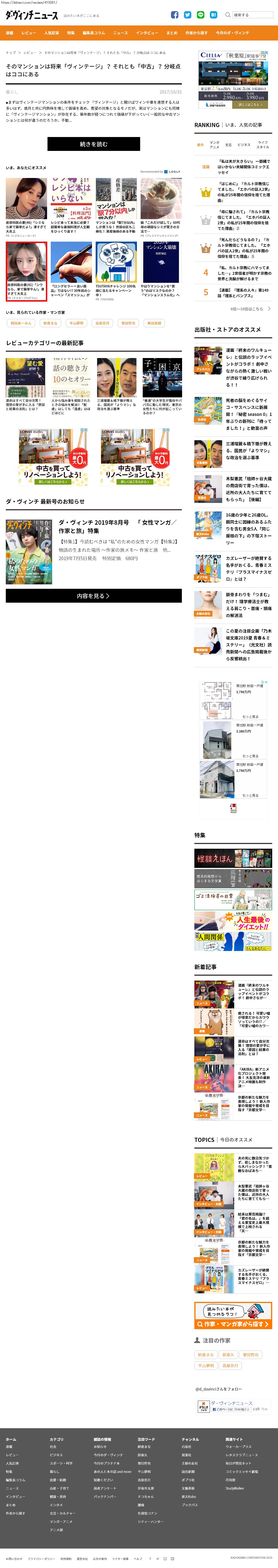Screen dimensions: 278x1568
Task: Tap the 内容を見る button
Action: tap(93, 596)
